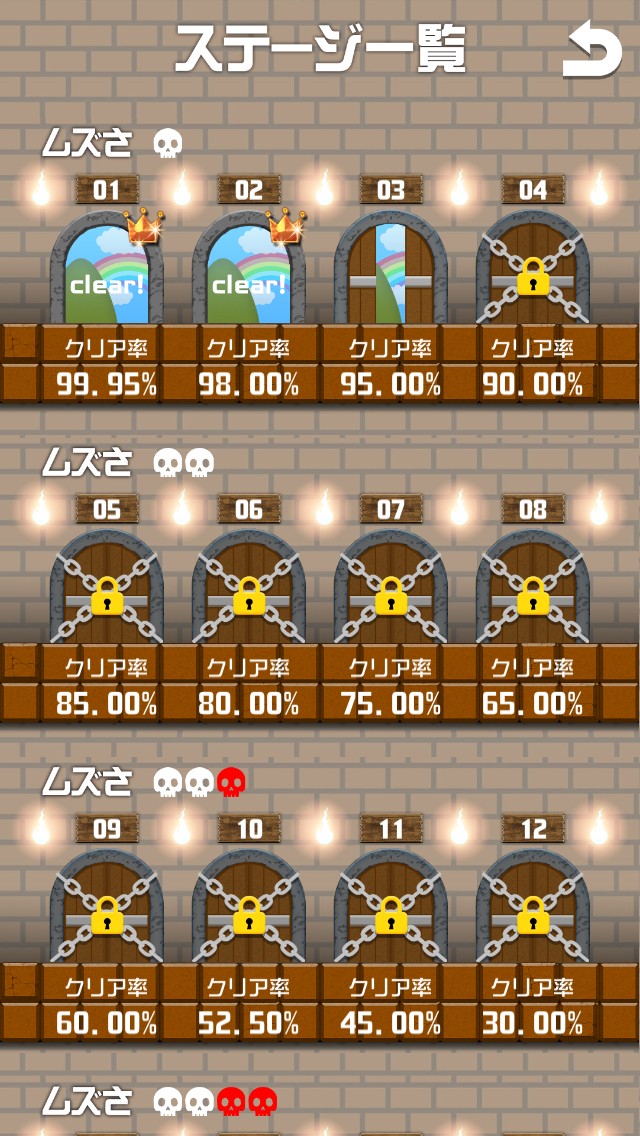Select stage 07 with 75.00% clear rate
Screen dimensions: 640x1136
click(391, 586)
